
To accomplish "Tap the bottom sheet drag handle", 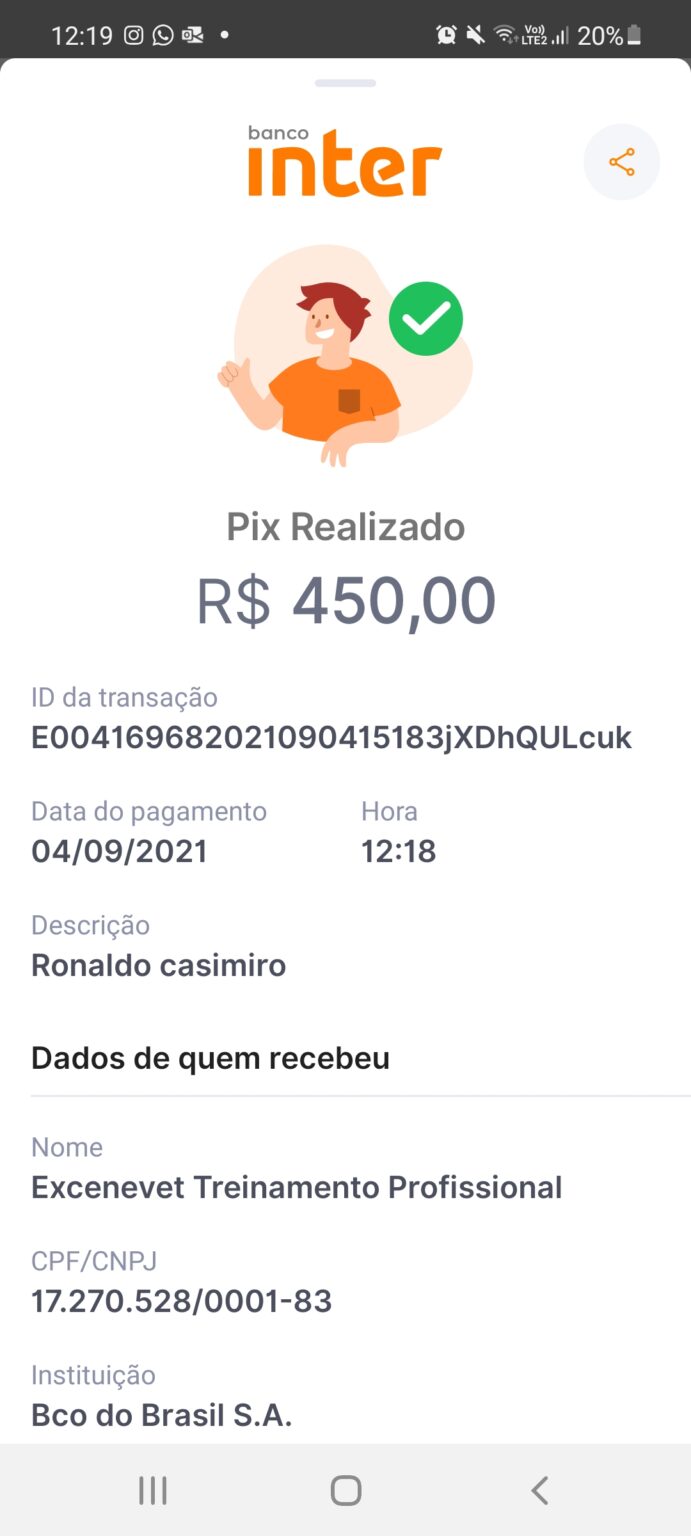I will (x=345, y=83).
